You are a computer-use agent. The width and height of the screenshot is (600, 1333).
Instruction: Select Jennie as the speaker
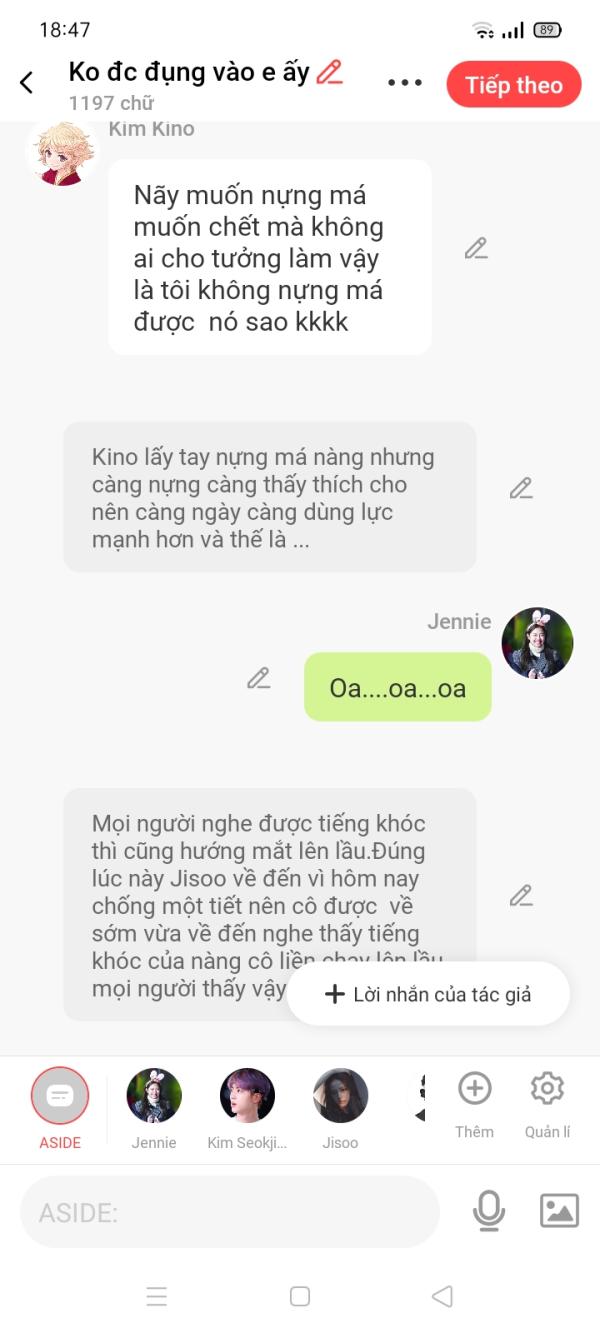coord(154,1097)
